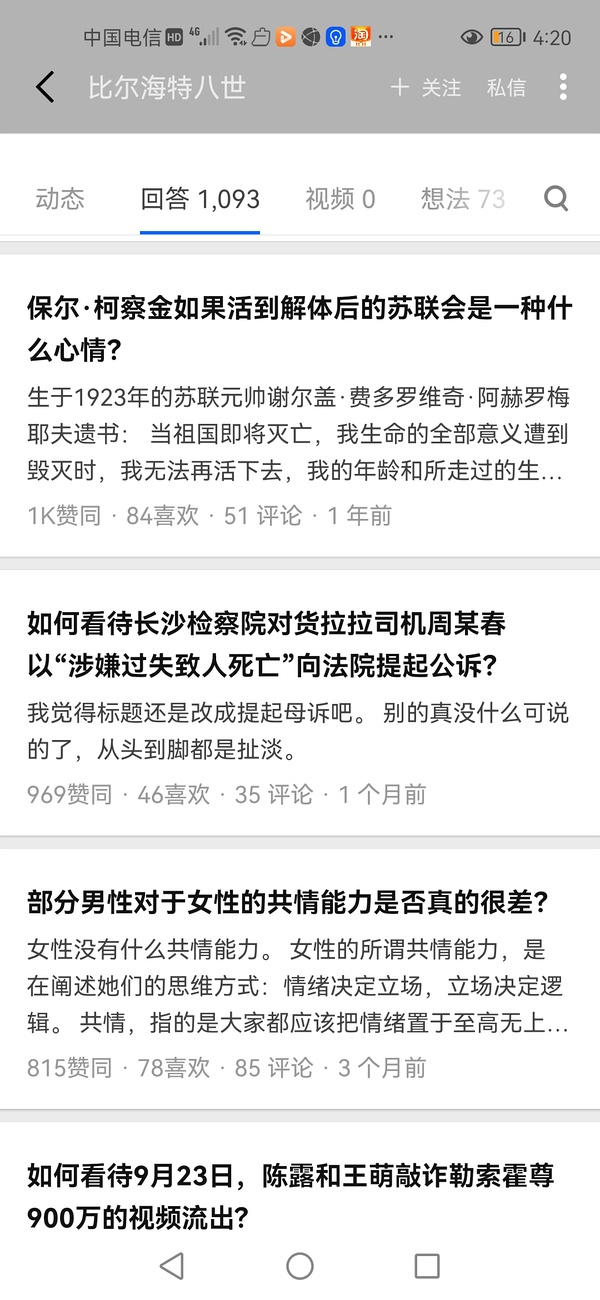View the answer about 陈露和王萌敲诈勒索霍尊
Screen dimensions: 600x1300
point(290,1195)
